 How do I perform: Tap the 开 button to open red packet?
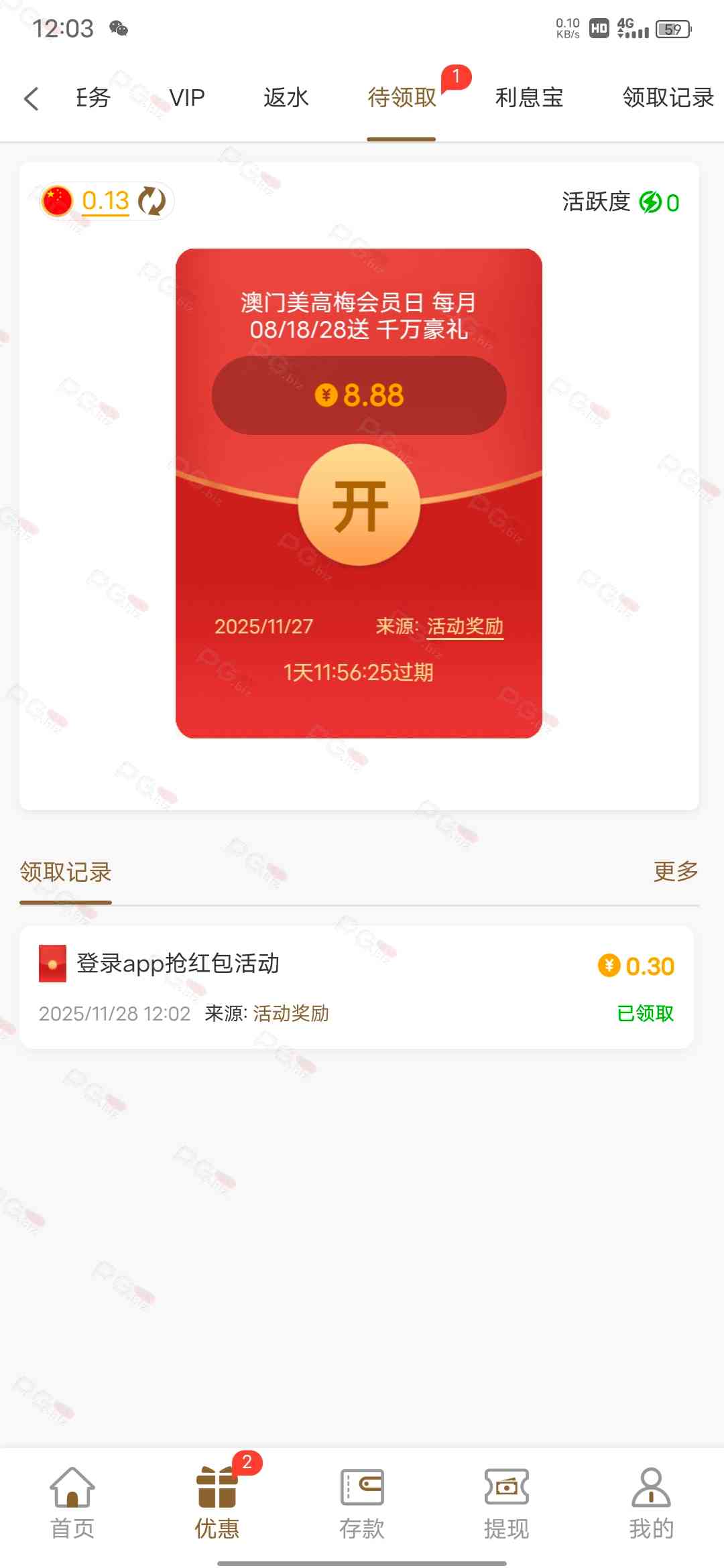(359, 505)
